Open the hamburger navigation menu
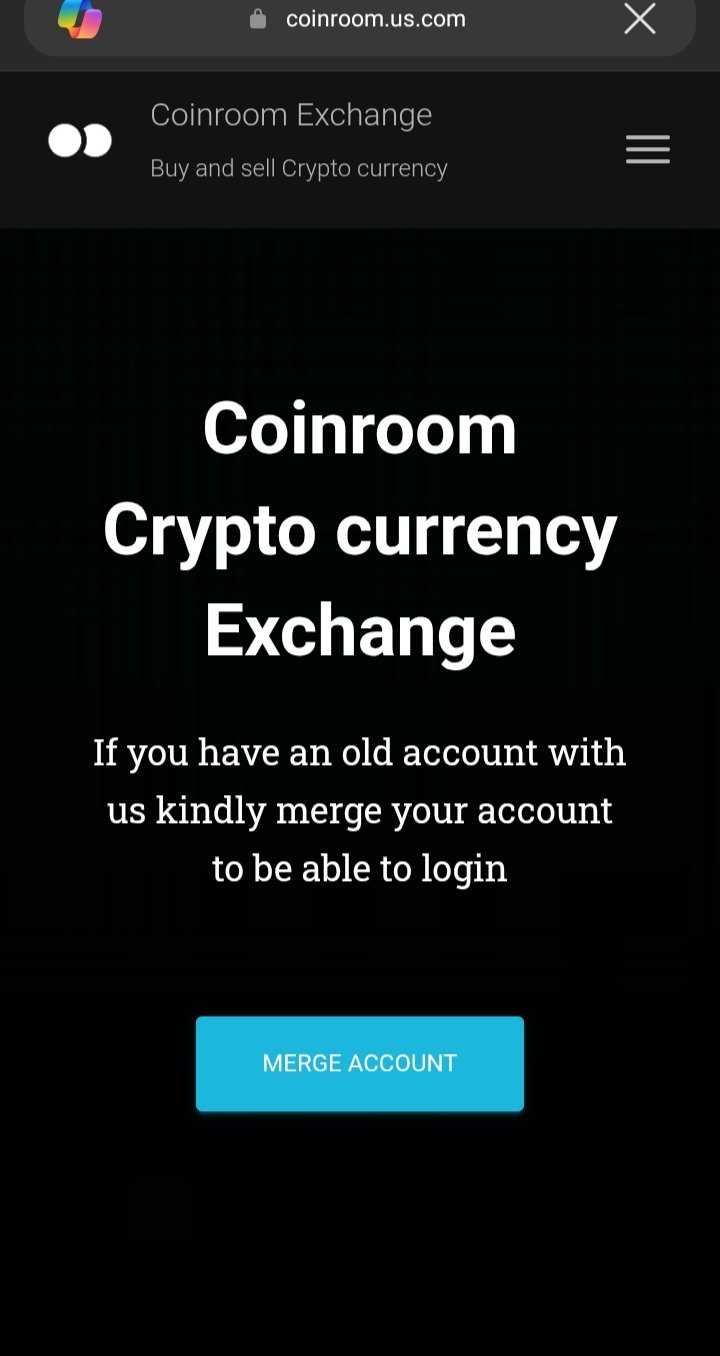The image size is (720, 1356). click(647, 150)
